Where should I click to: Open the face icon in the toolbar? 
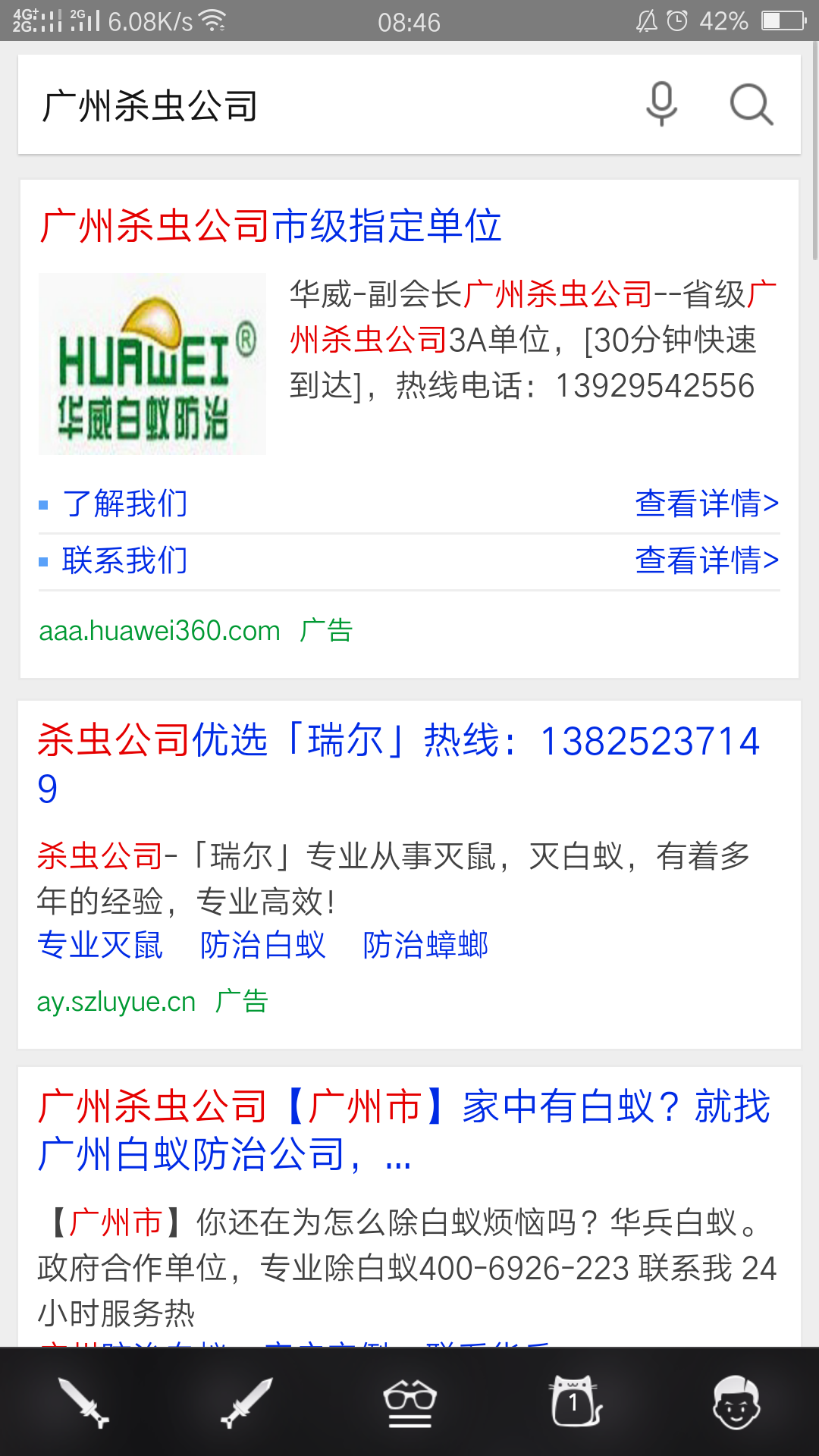point(736,1403)
